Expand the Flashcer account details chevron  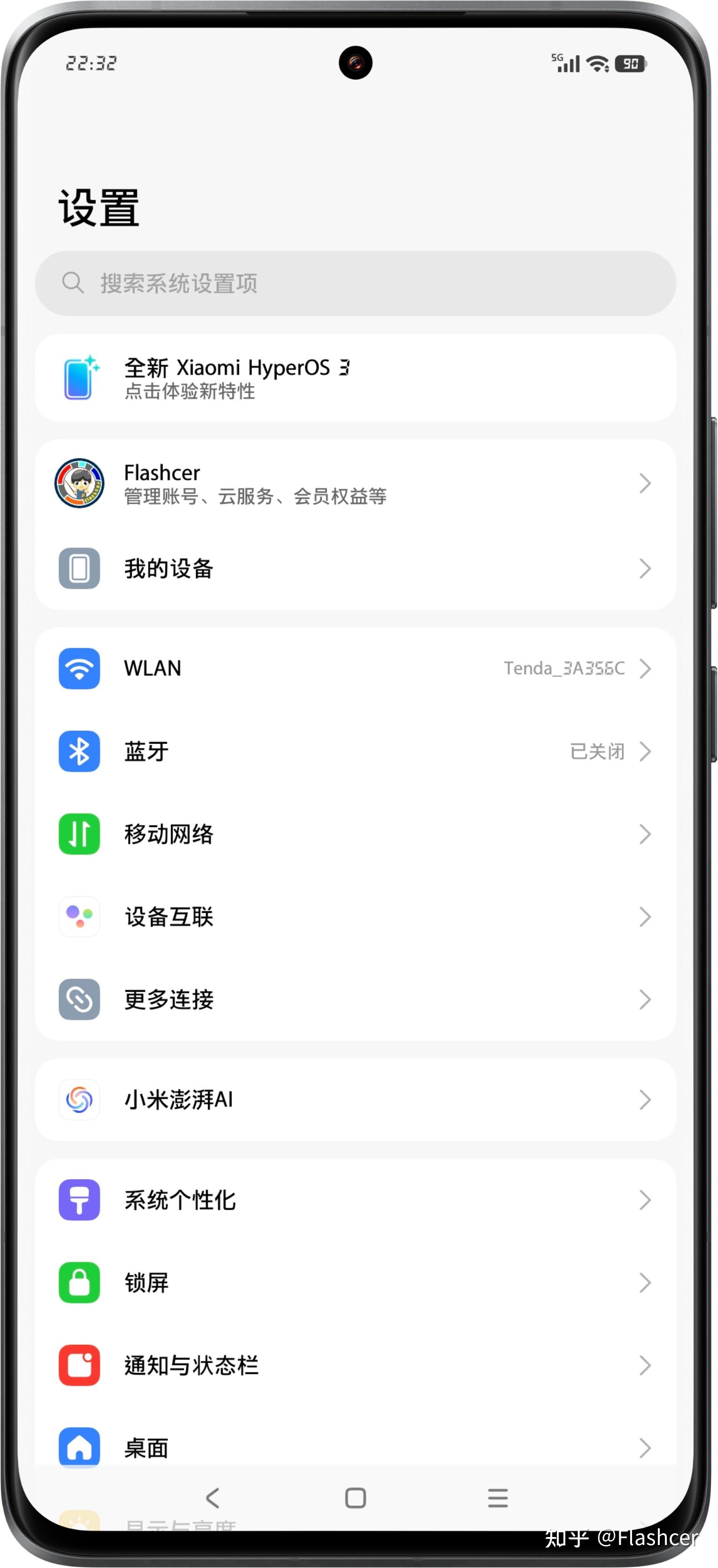[x=645, y=483]
